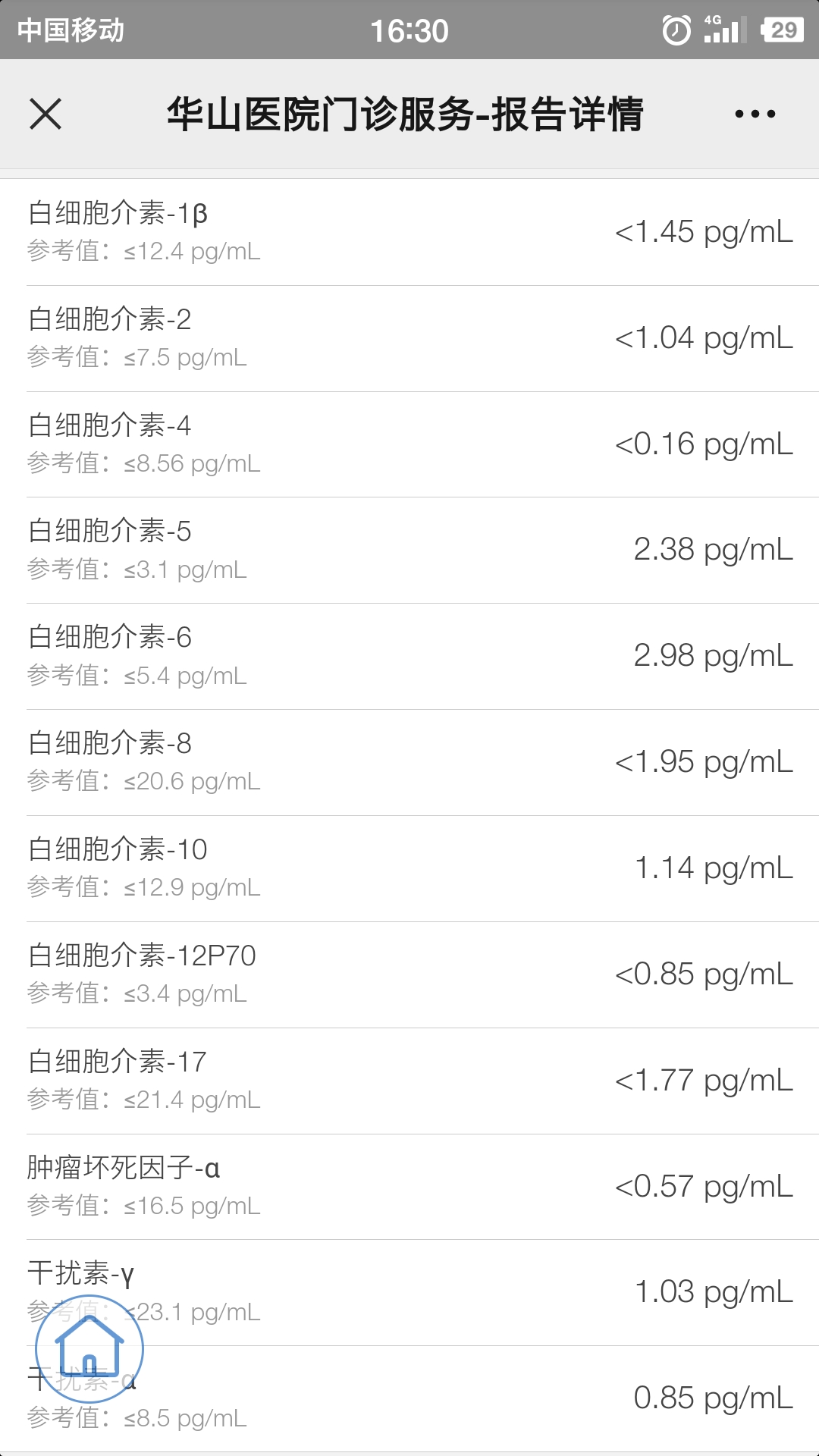Viewport: 819px width, 1456px height.
Task: Close the report details page
Action: point(45,114)
